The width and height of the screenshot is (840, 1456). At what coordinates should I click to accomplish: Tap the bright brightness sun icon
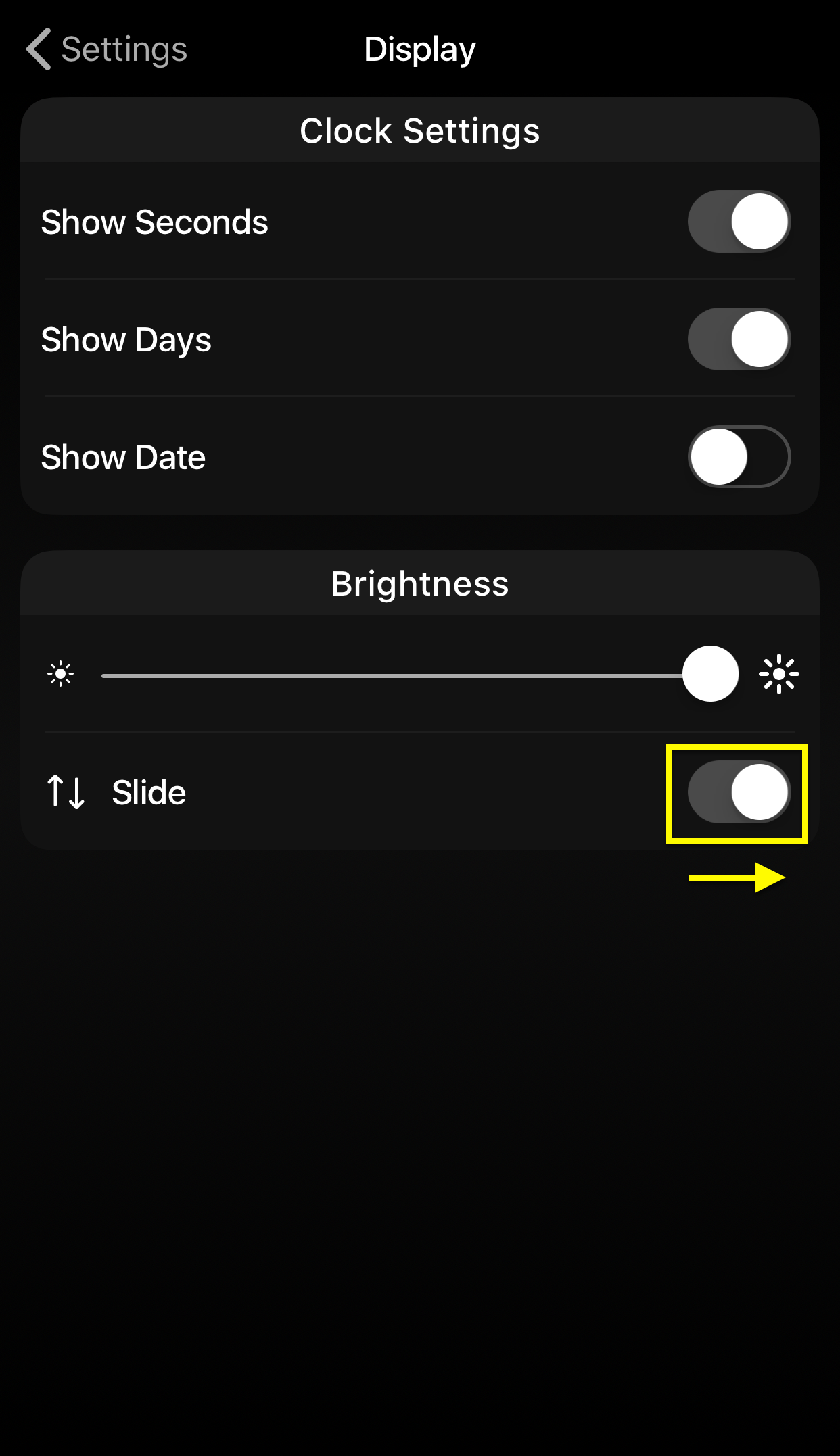coord(779,673)
